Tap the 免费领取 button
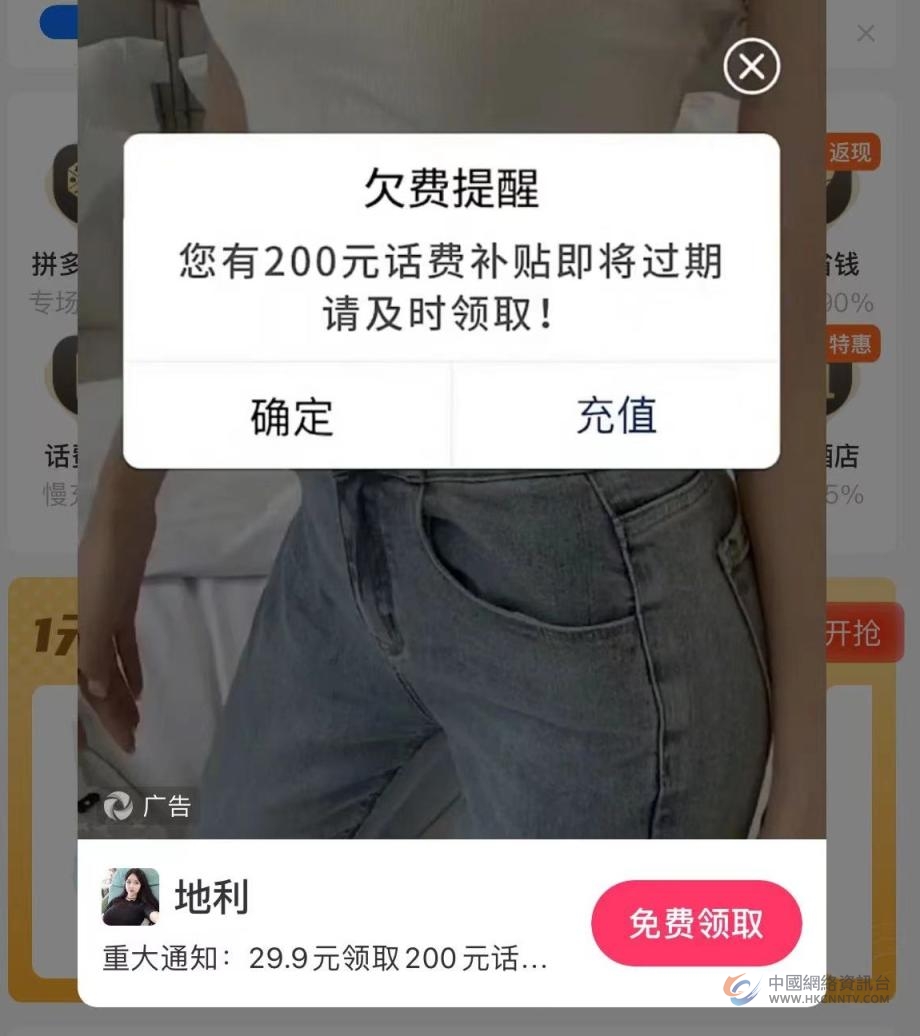920x1036 pixels. [x=696, y=923]
